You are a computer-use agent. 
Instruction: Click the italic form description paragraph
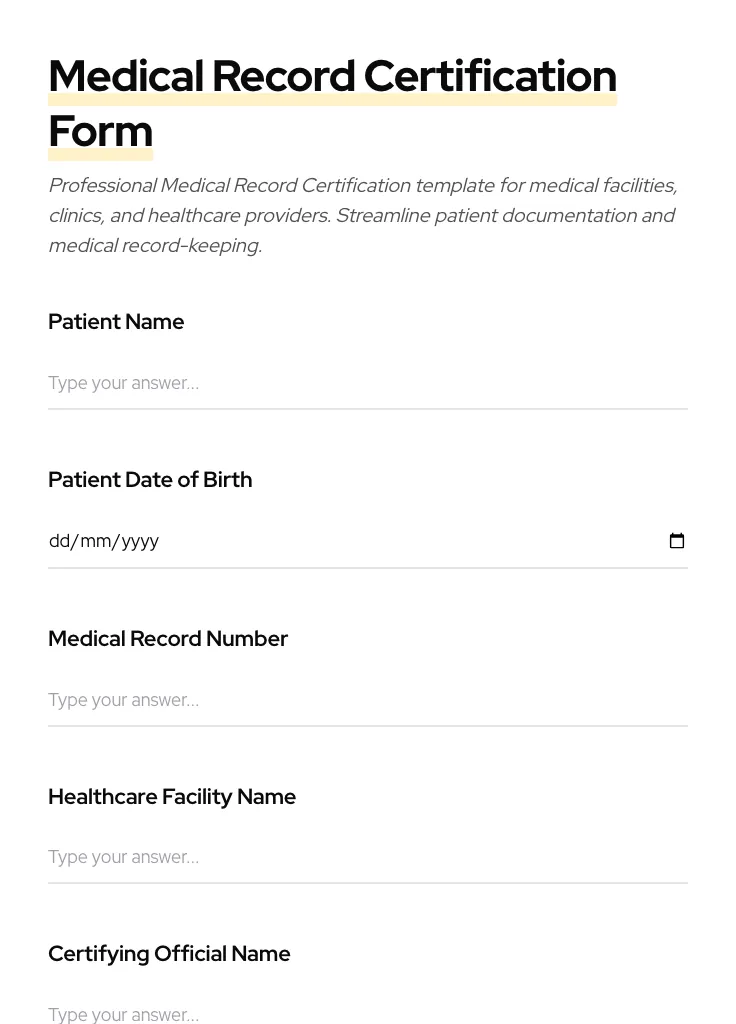362,215
